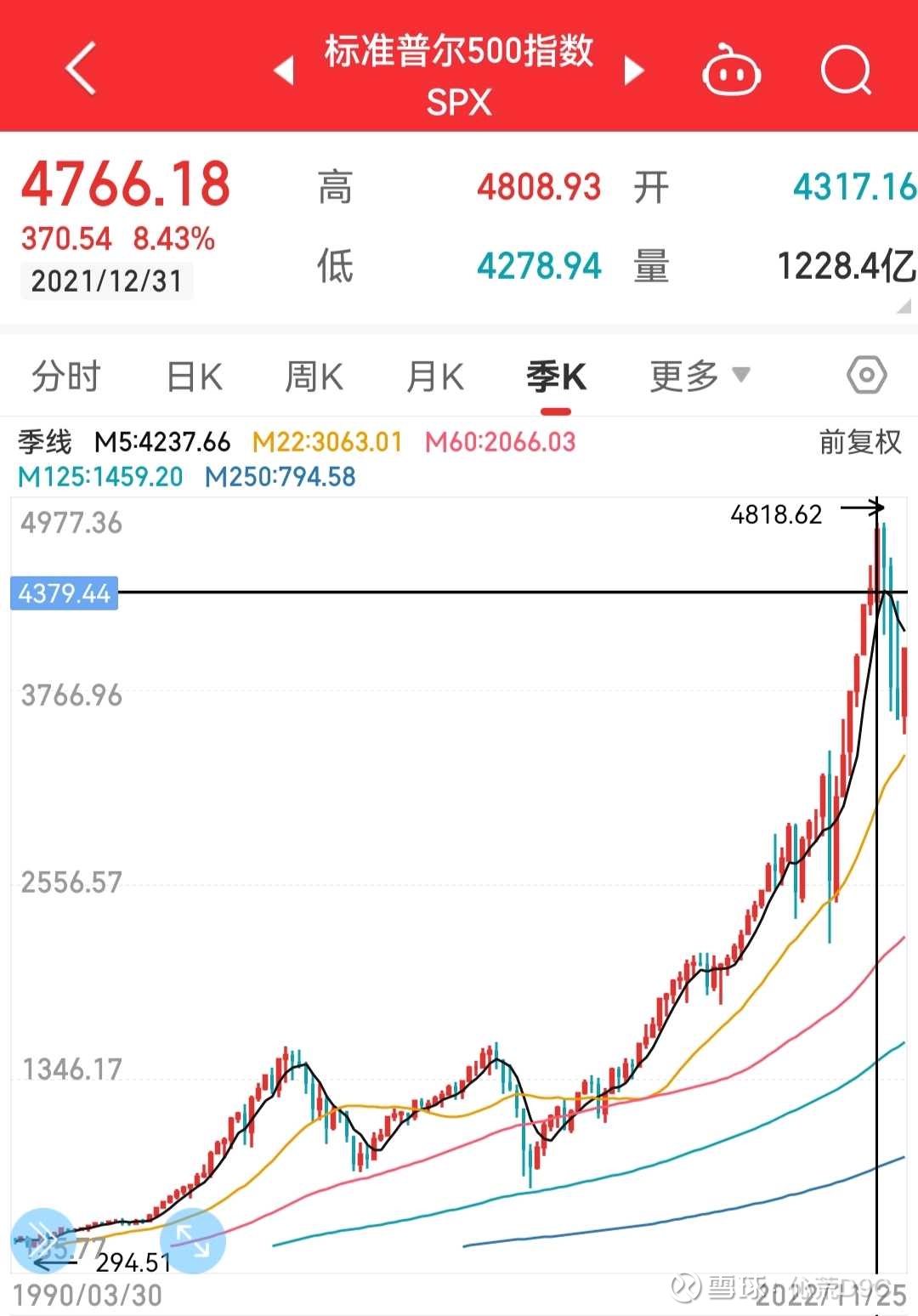Toggle the M250 moving average line
The image size is (918, 1316).
(280, 478)
